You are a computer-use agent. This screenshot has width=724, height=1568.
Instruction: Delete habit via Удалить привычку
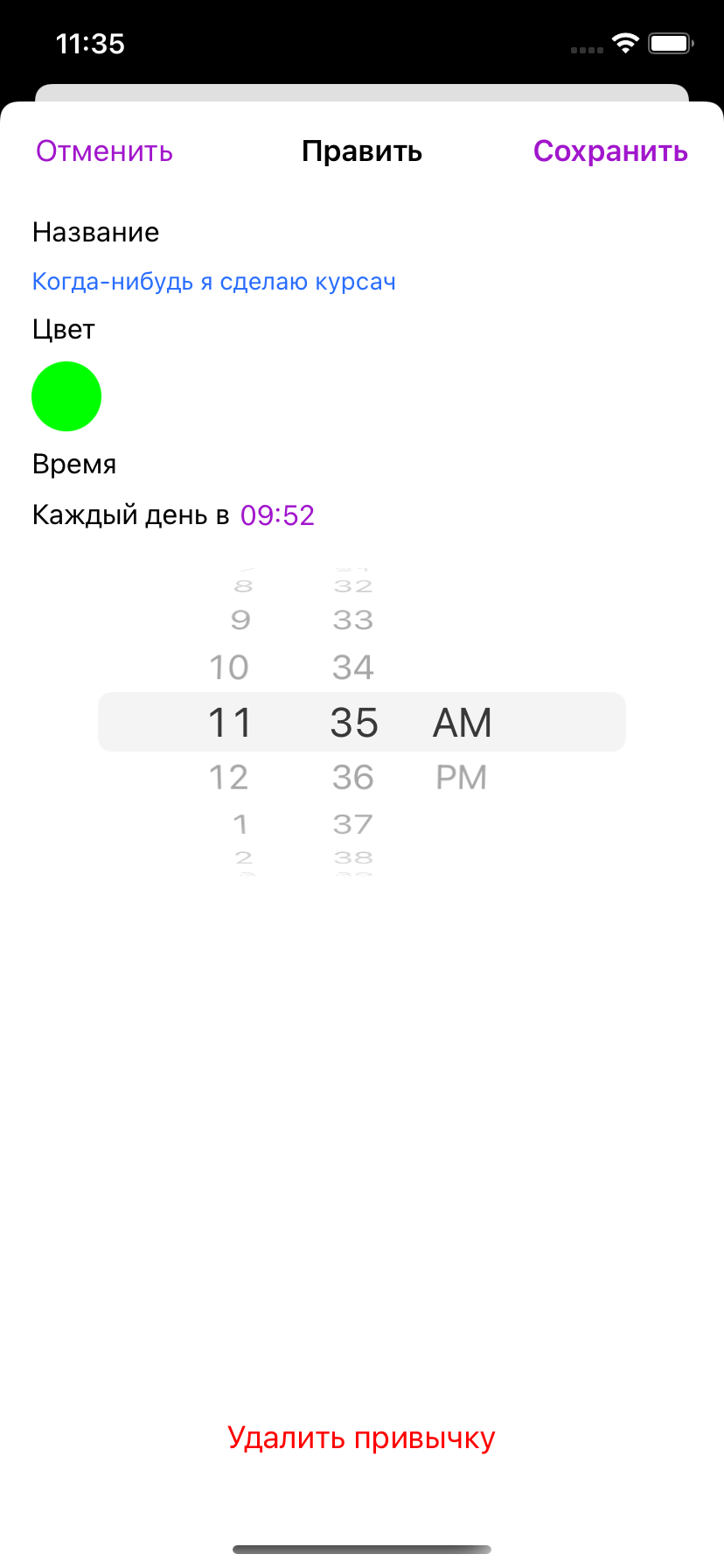[361, 1438]
